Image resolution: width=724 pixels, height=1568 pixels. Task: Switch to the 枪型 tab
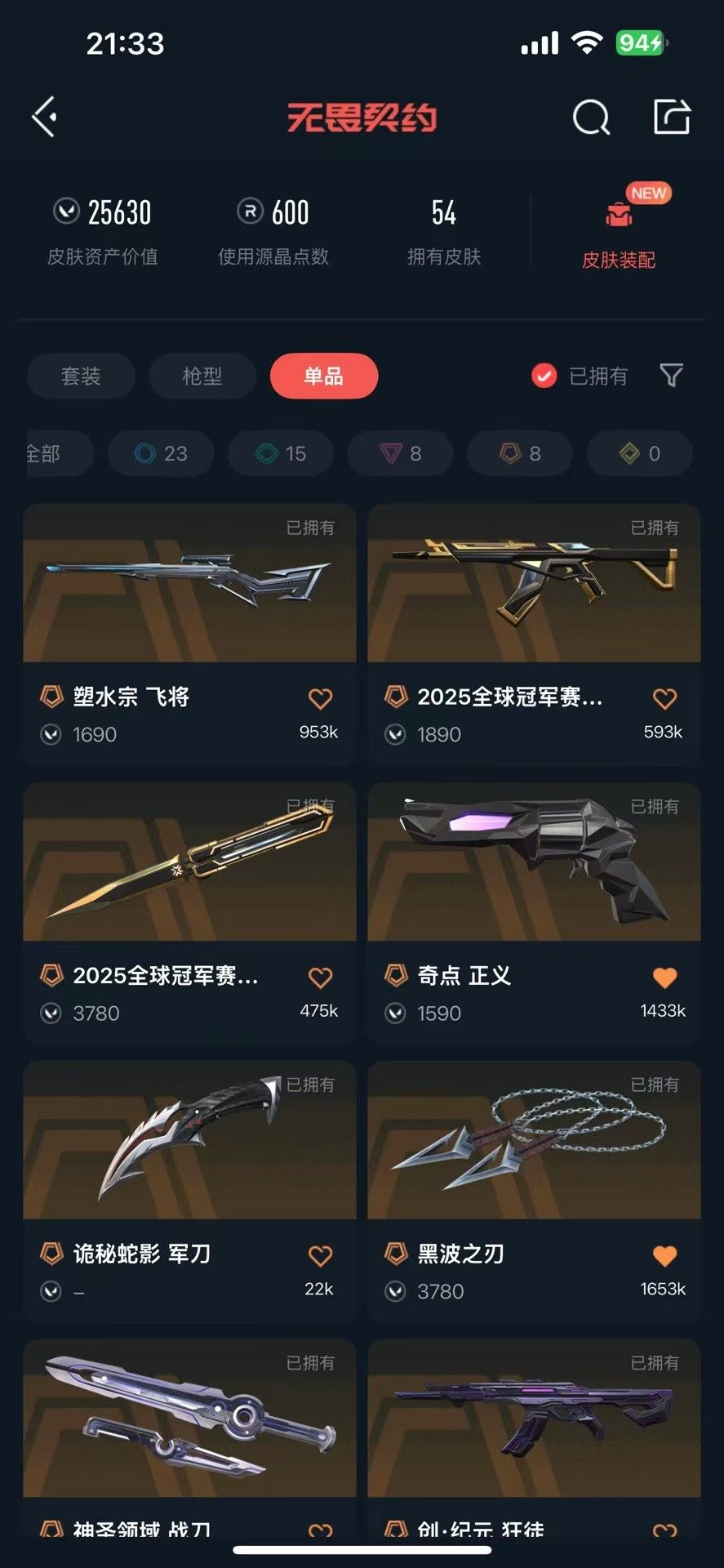point(202,376)
